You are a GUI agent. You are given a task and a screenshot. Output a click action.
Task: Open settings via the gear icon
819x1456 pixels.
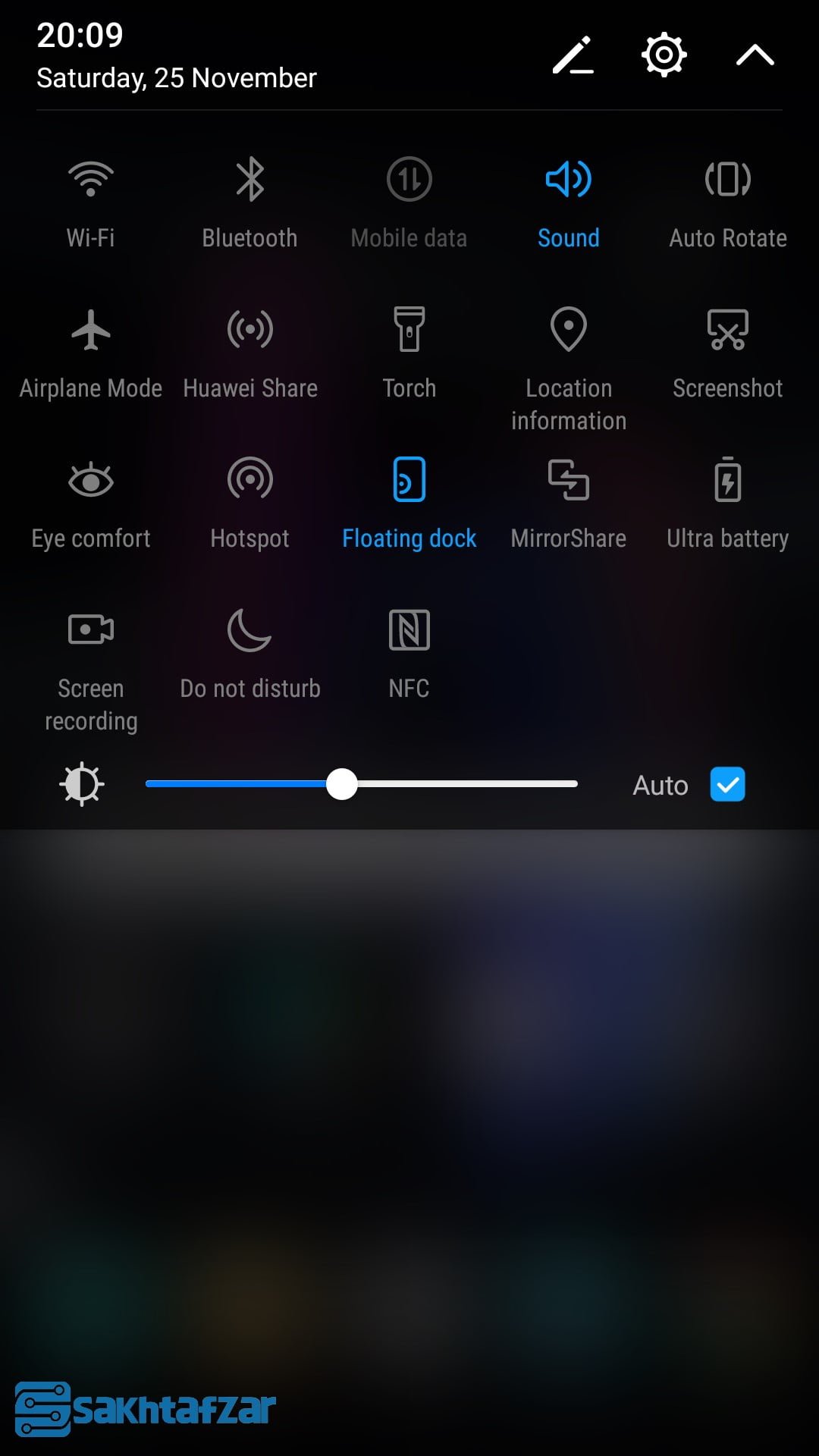pos(664,55)
